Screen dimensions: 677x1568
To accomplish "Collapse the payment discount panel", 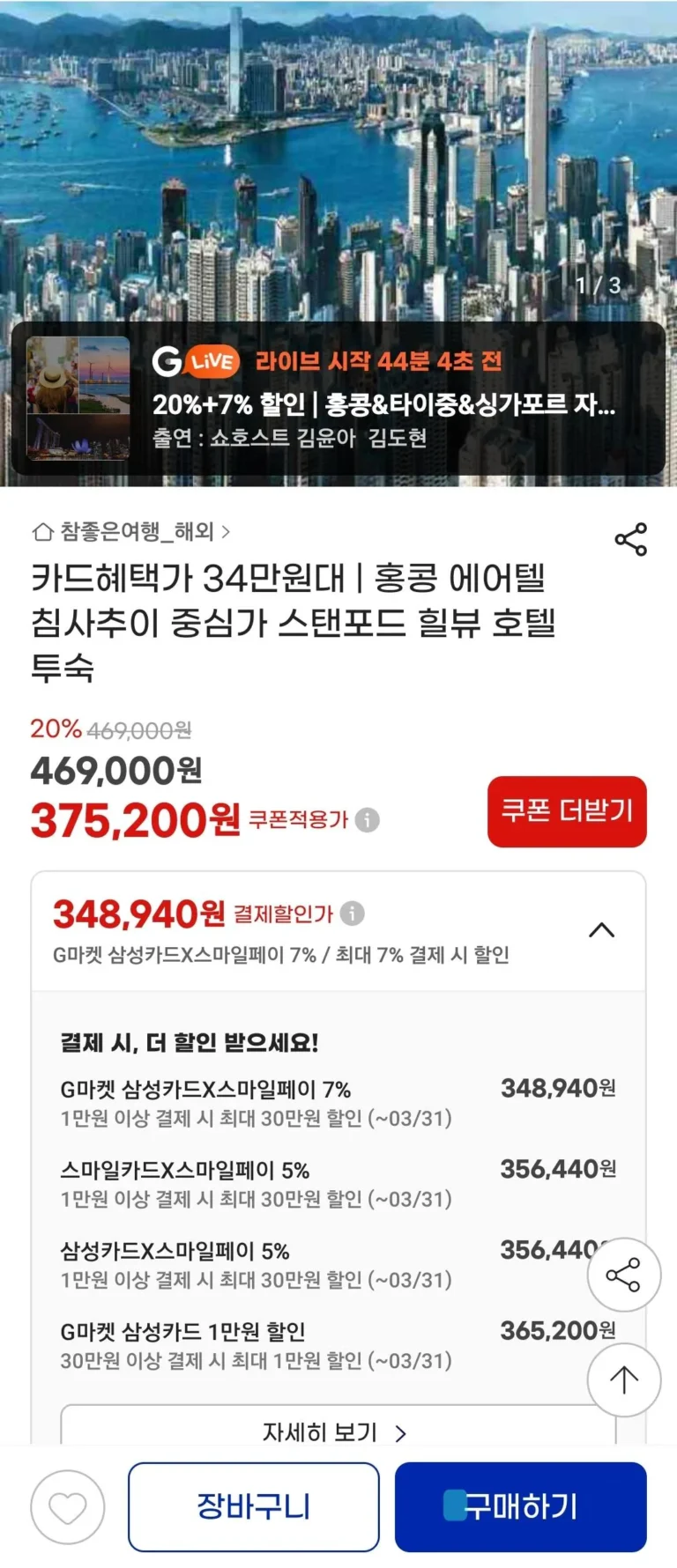I will tap(601, 930).
